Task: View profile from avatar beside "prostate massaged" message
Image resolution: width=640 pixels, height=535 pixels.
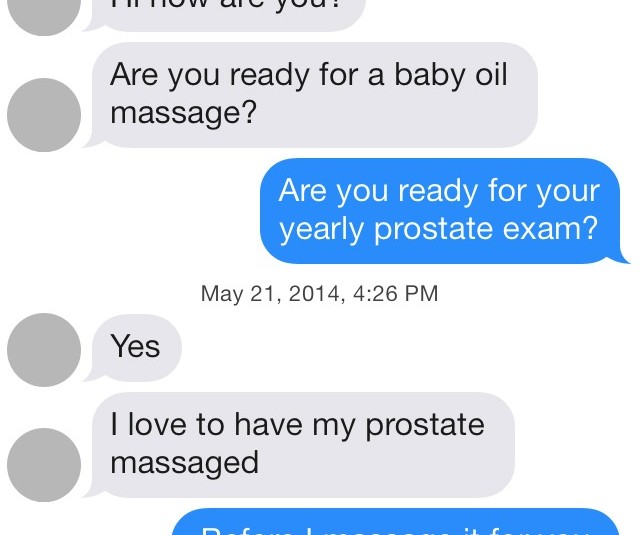Action: coord(44,464)
